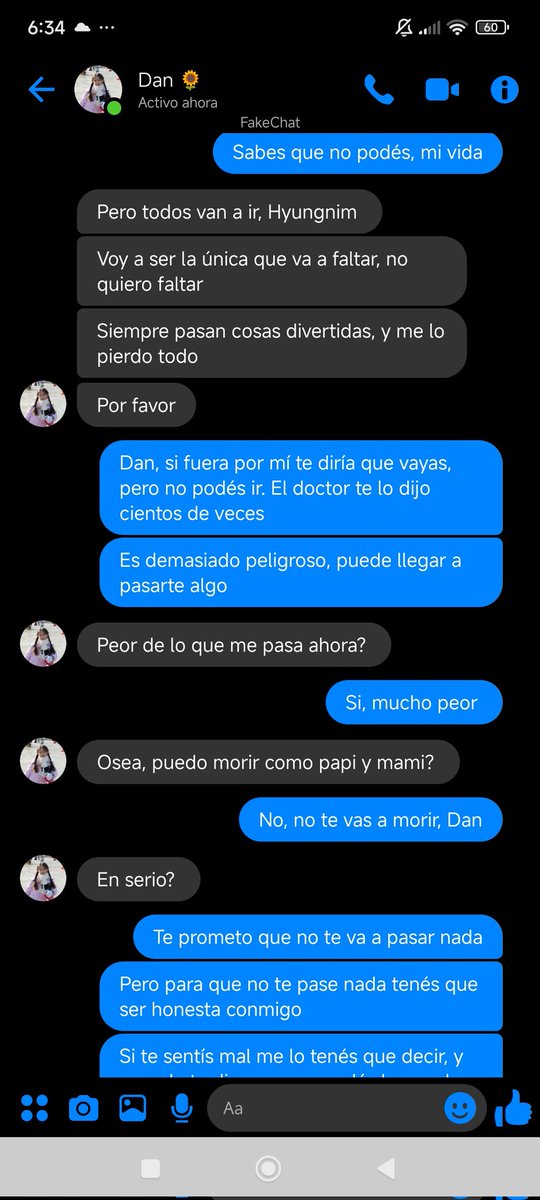
Task: Open Dan's profile from the chat header
Action: pyautogui.click(x=147, y=90)
